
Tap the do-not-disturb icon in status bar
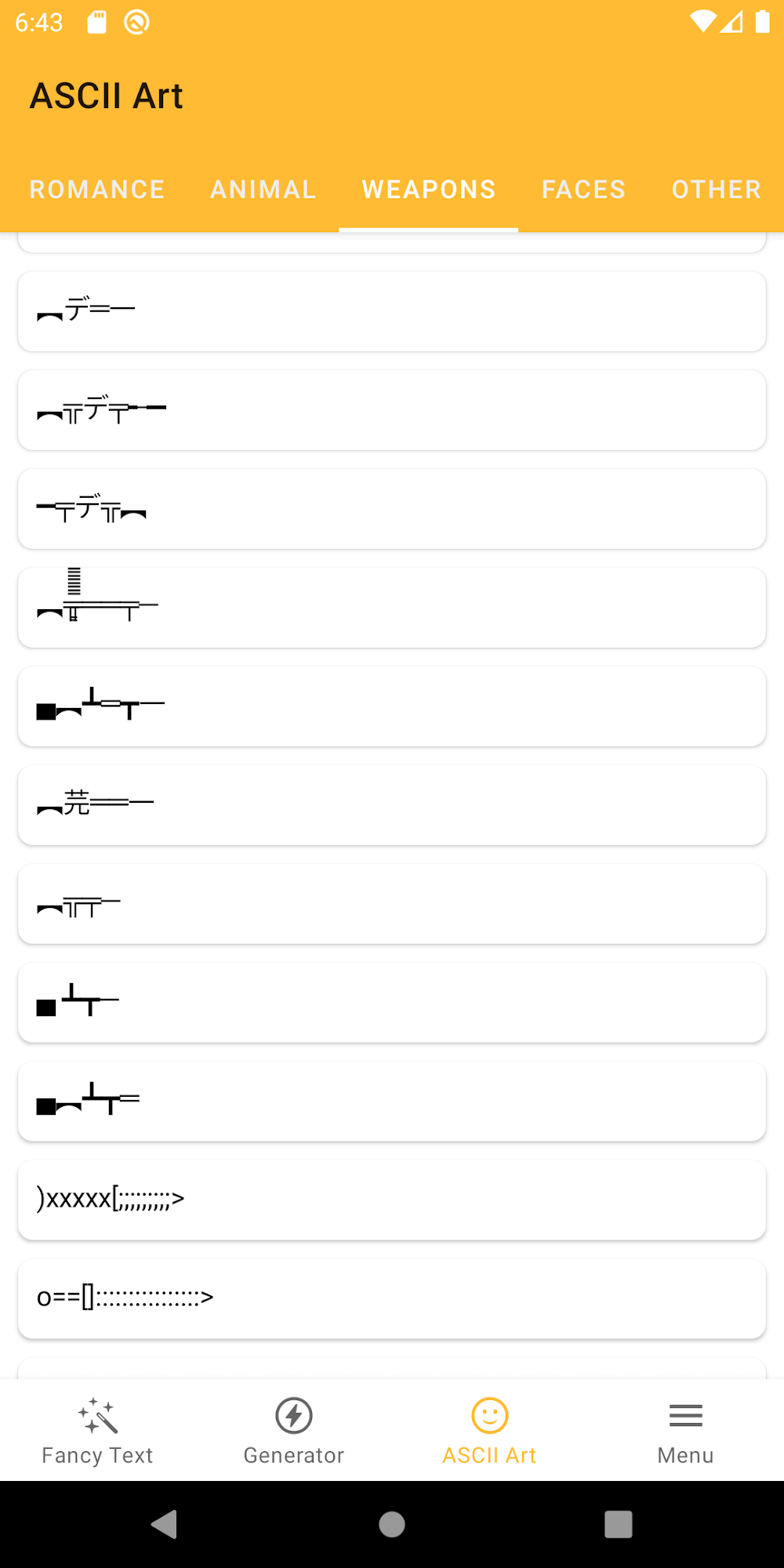[x=136, y=23]
